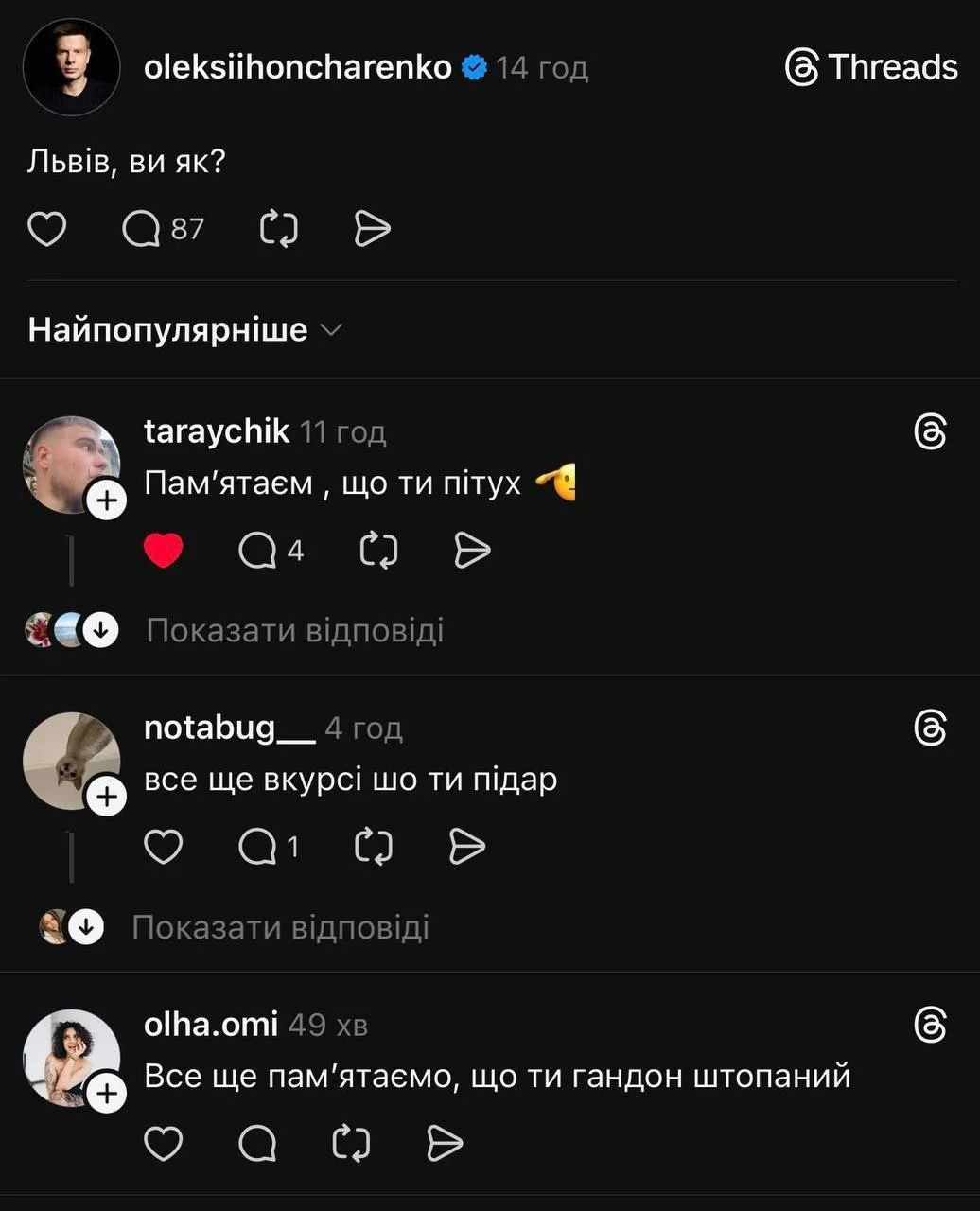Image resolution: width=980 pixels, height=1211 pixels.
Task: Like the post "Львів, ви як?"
Action: (x=46, y=229)
